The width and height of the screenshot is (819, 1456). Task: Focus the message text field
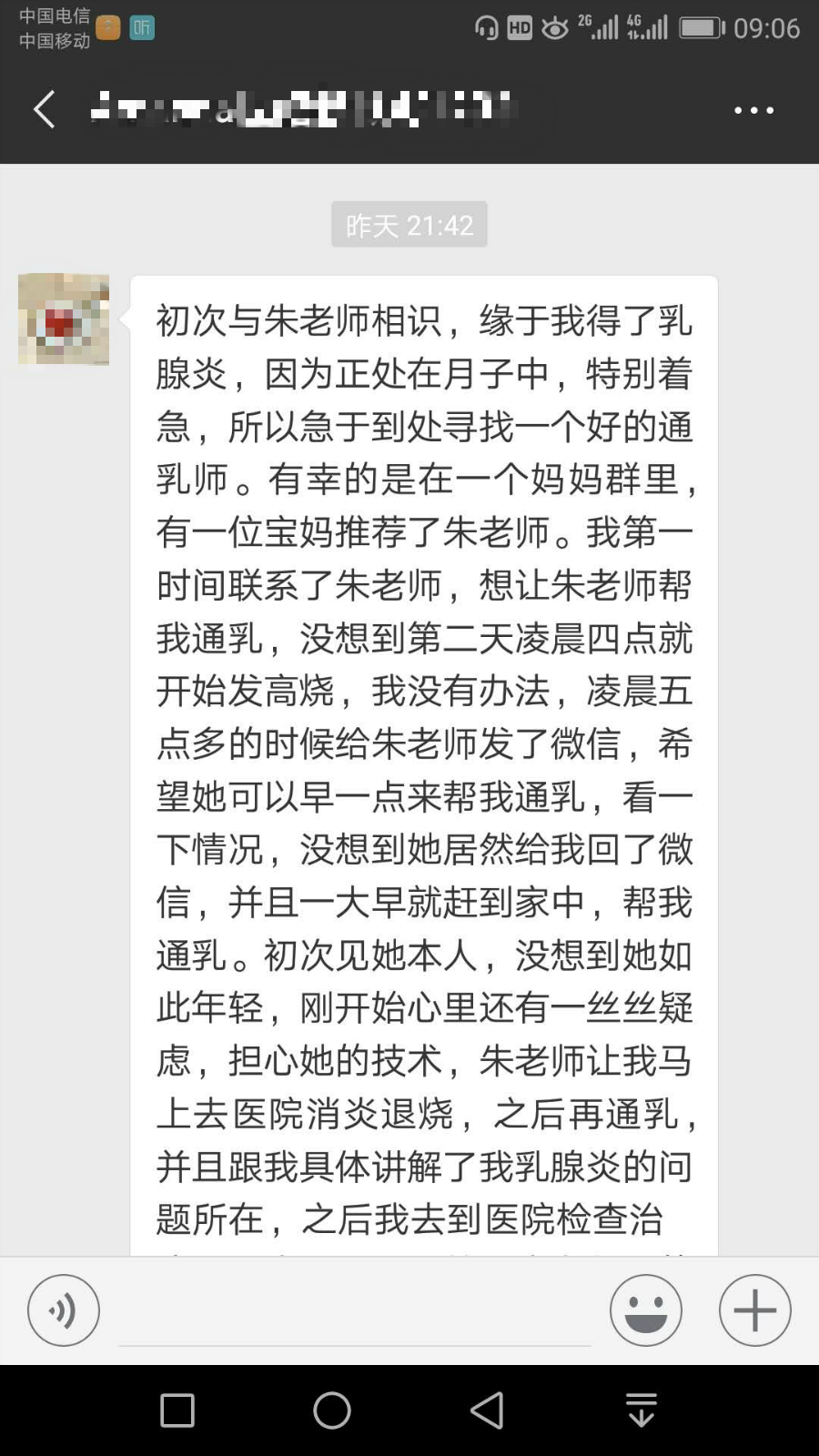(x=355, y=1312)
